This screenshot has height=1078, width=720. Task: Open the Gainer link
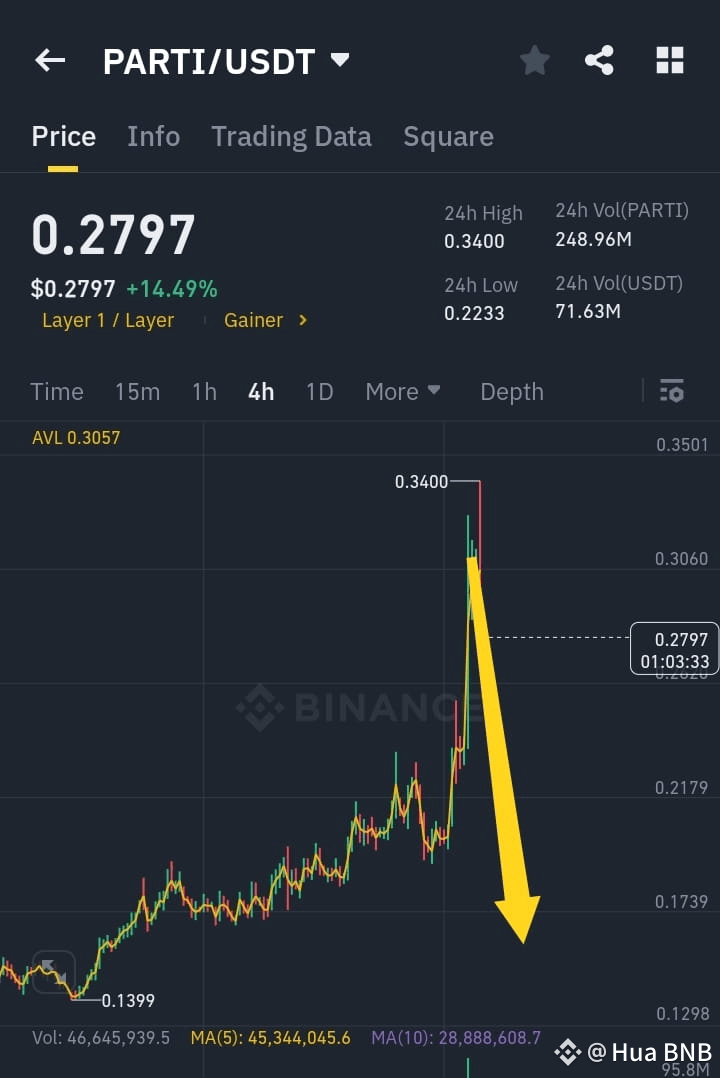253,320
